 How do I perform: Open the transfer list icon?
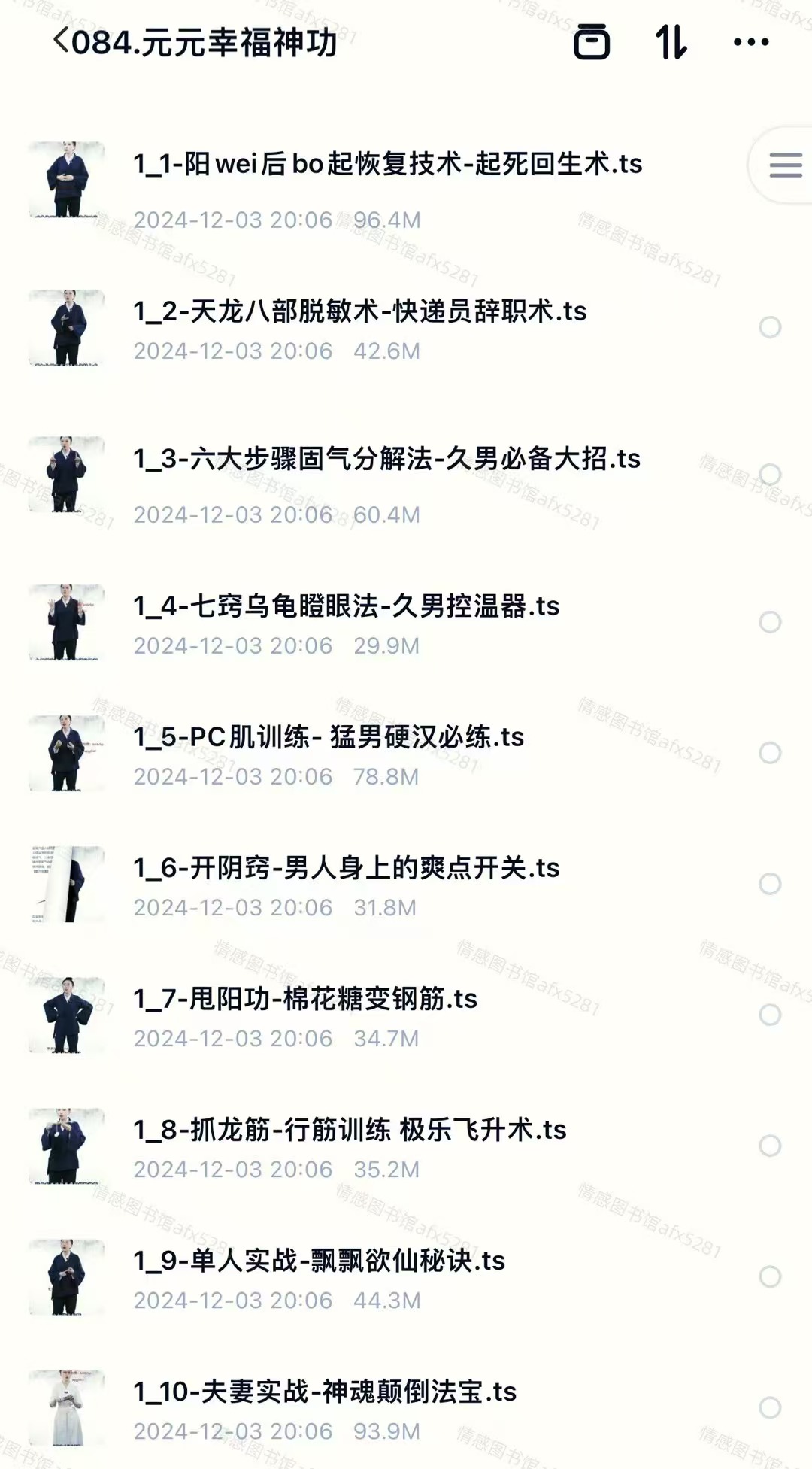[x=592, y=41]
